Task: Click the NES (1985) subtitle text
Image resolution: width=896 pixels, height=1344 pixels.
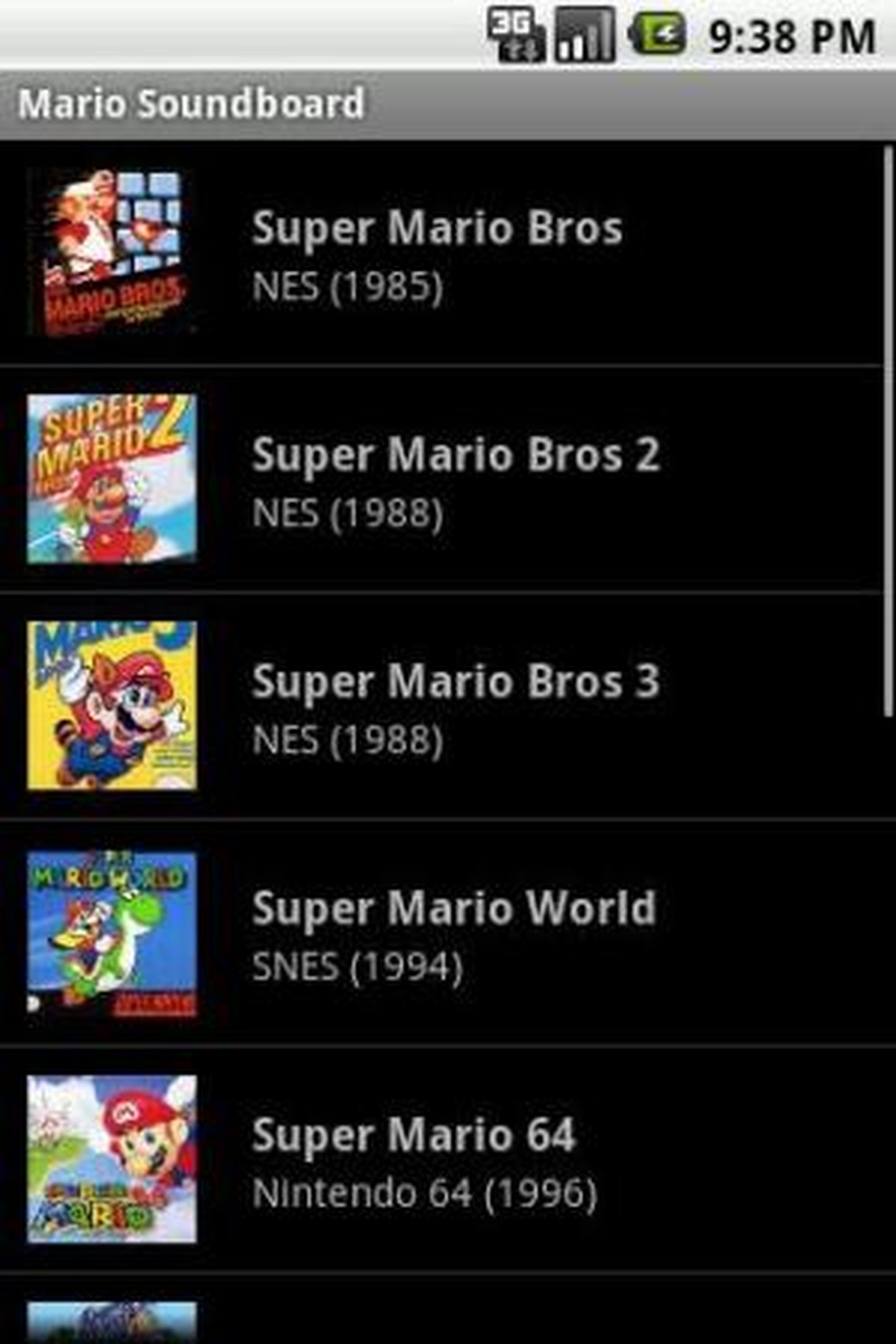Action: (347, 285)
